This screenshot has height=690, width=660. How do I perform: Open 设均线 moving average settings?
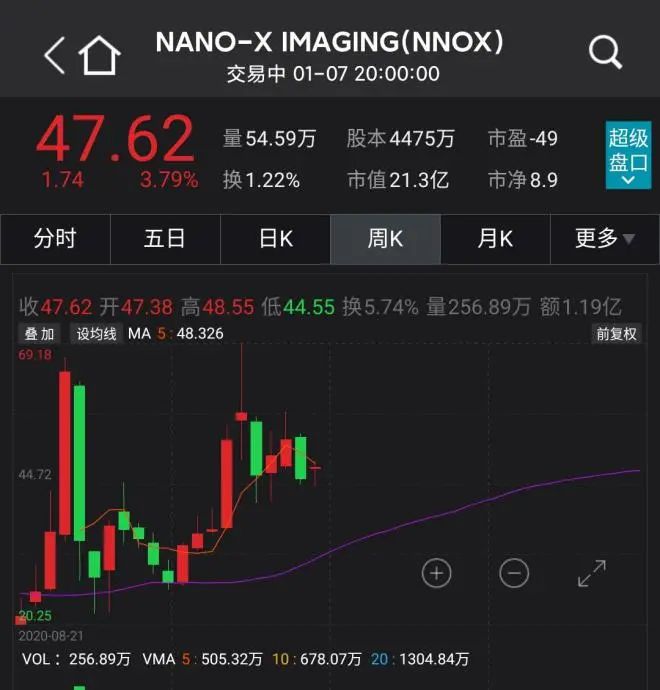(97, 334)
